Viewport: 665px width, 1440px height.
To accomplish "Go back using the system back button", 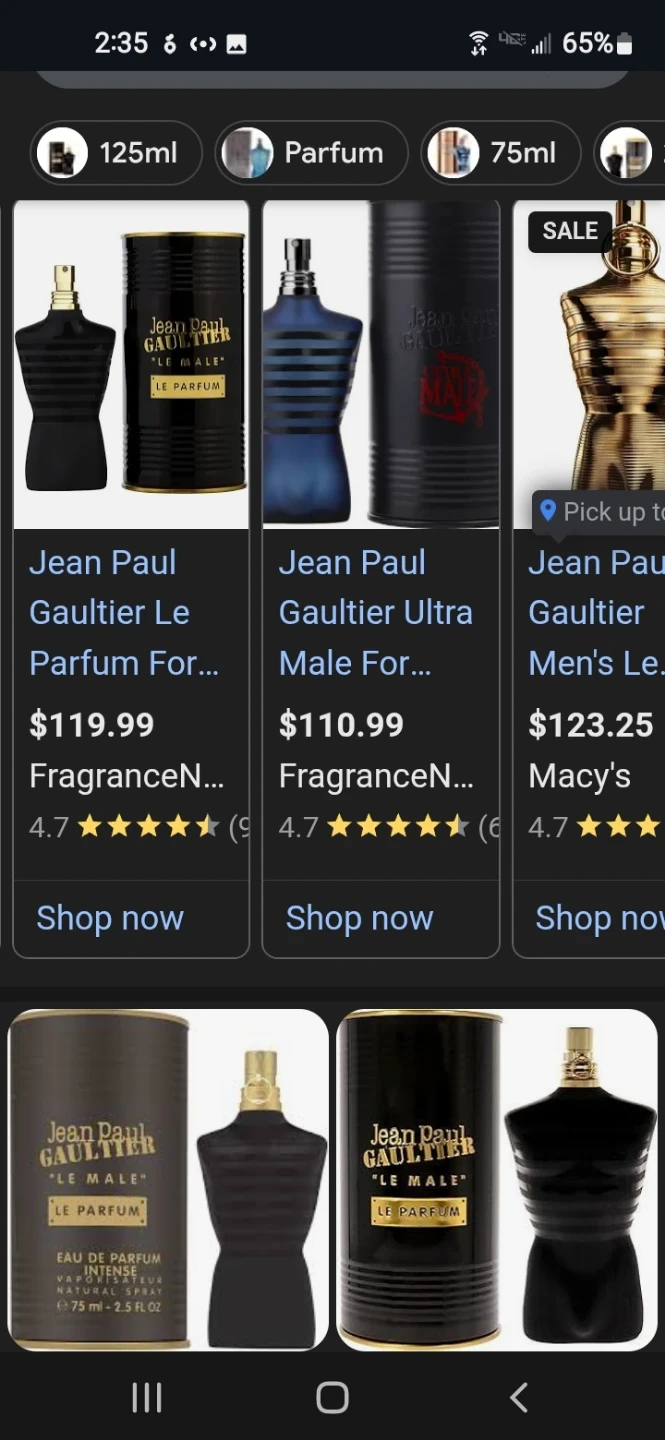I will (x=518, y=1397).
